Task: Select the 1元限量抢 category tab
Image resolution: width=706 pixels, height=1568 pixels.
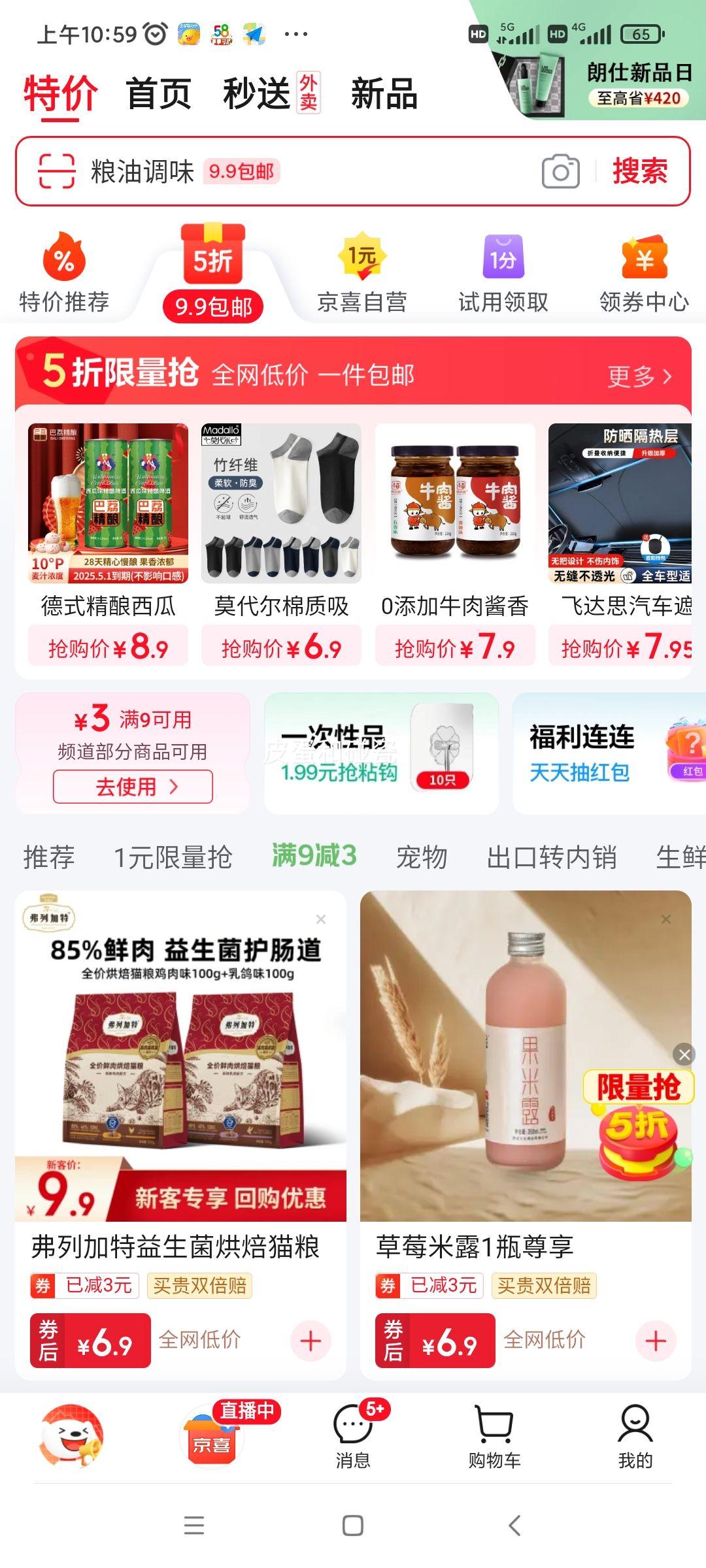Action: click(x=173, y=857)
